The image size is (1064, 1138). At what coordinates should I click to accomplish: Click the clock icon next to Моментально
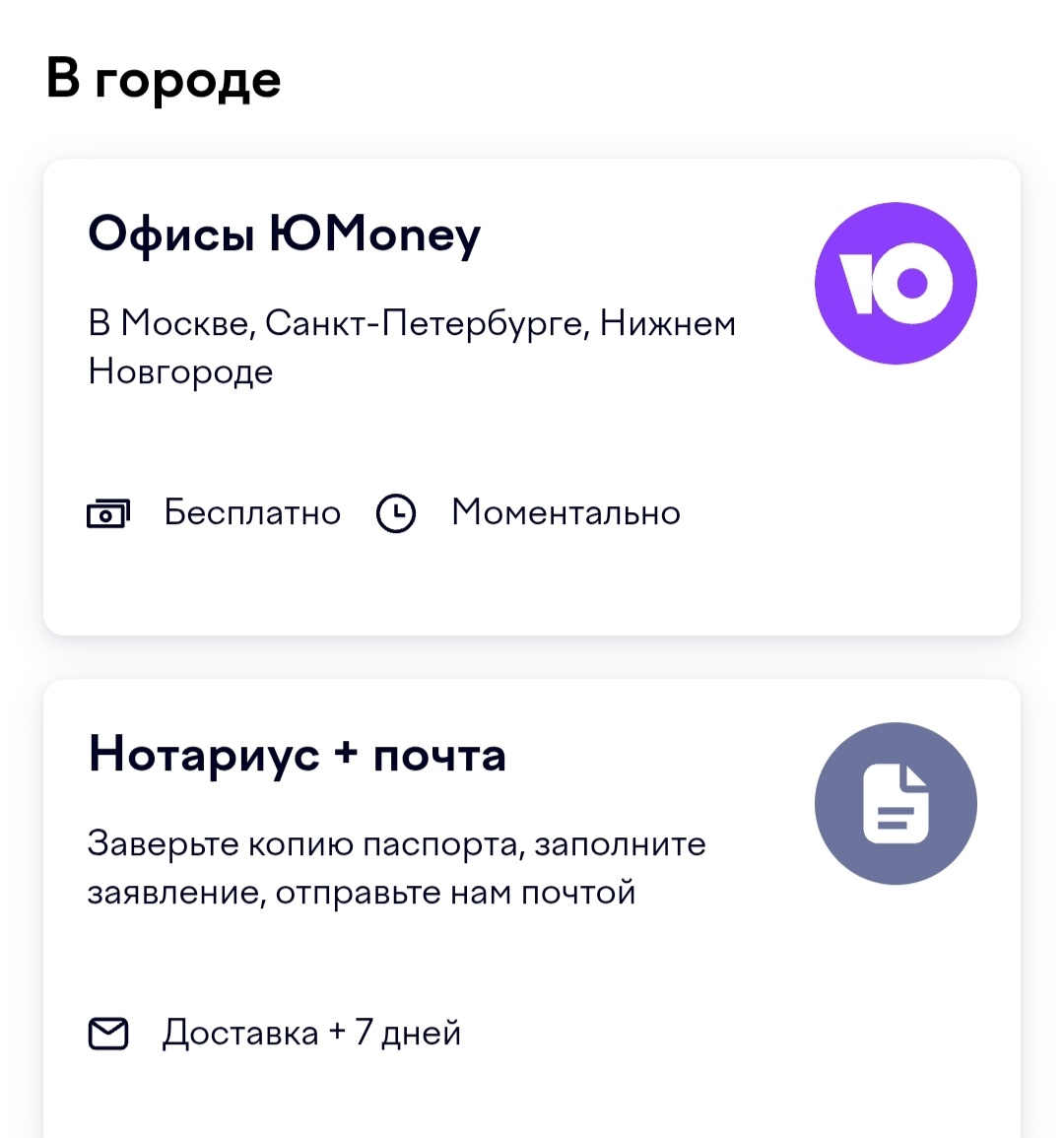pyautogui.click(x=395, y=512)
